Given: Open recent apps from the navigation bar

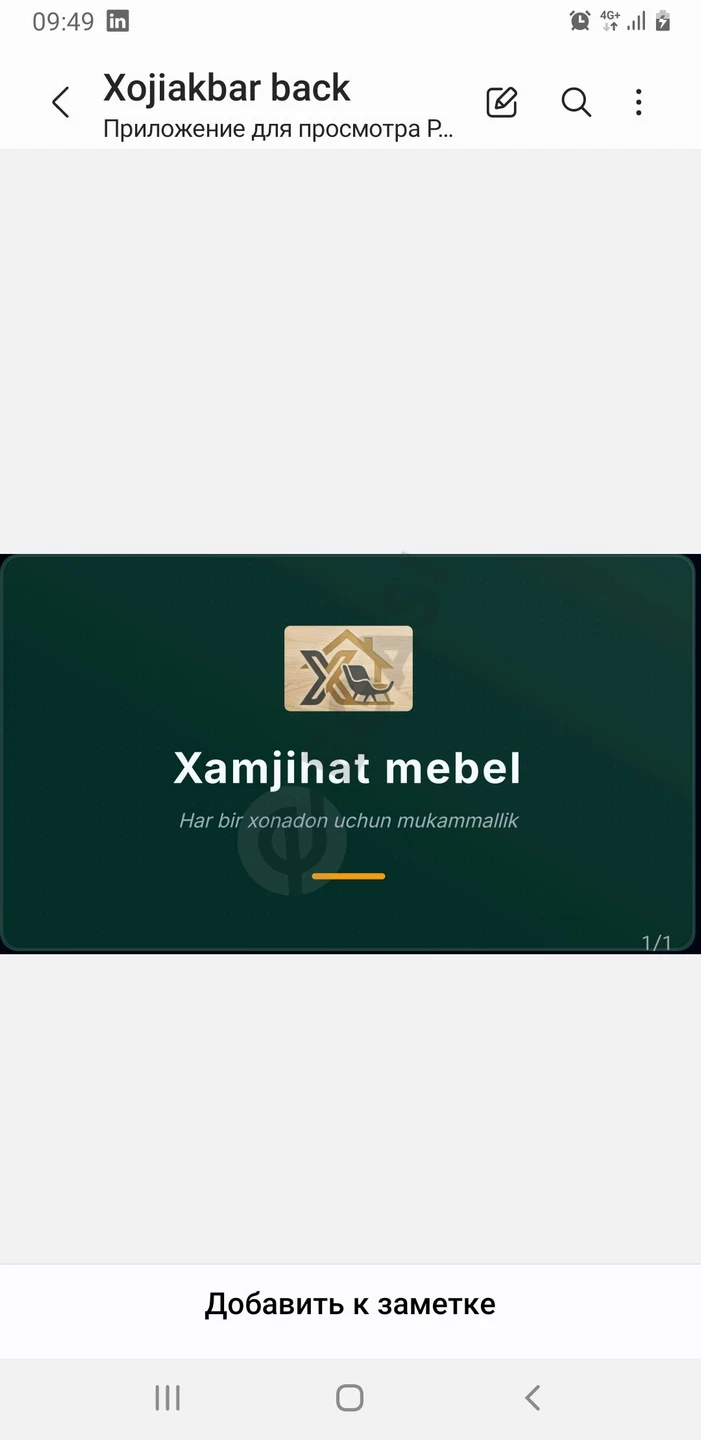Looking at the screenshot, I should pos(167,1397).
